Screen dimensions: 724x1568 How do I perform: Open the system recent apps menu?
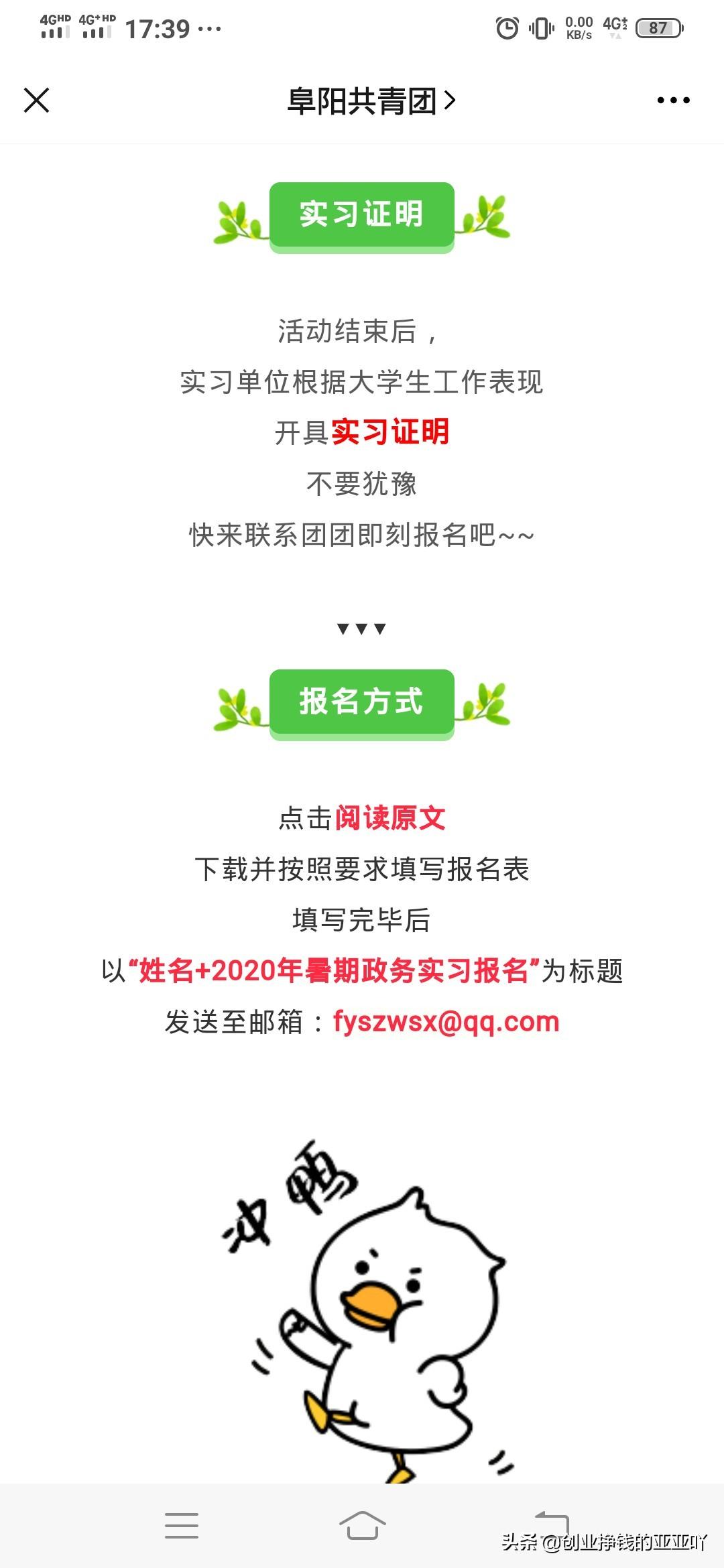[x=182, y=1526]
